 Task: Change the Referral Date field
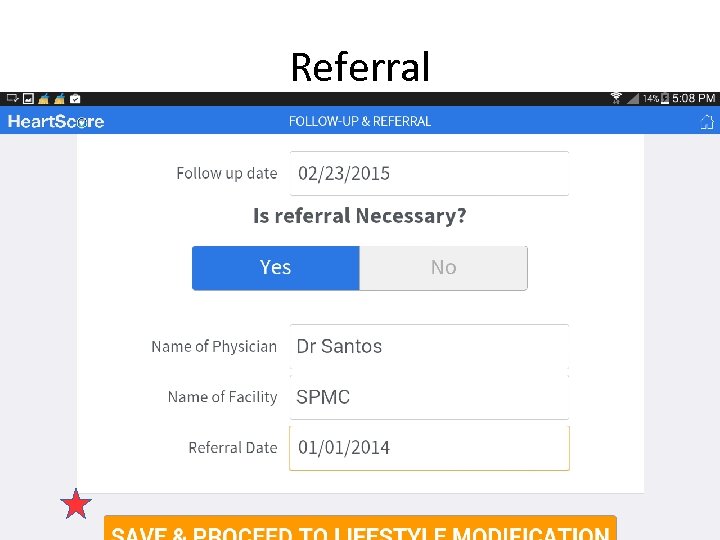(429, 448)
